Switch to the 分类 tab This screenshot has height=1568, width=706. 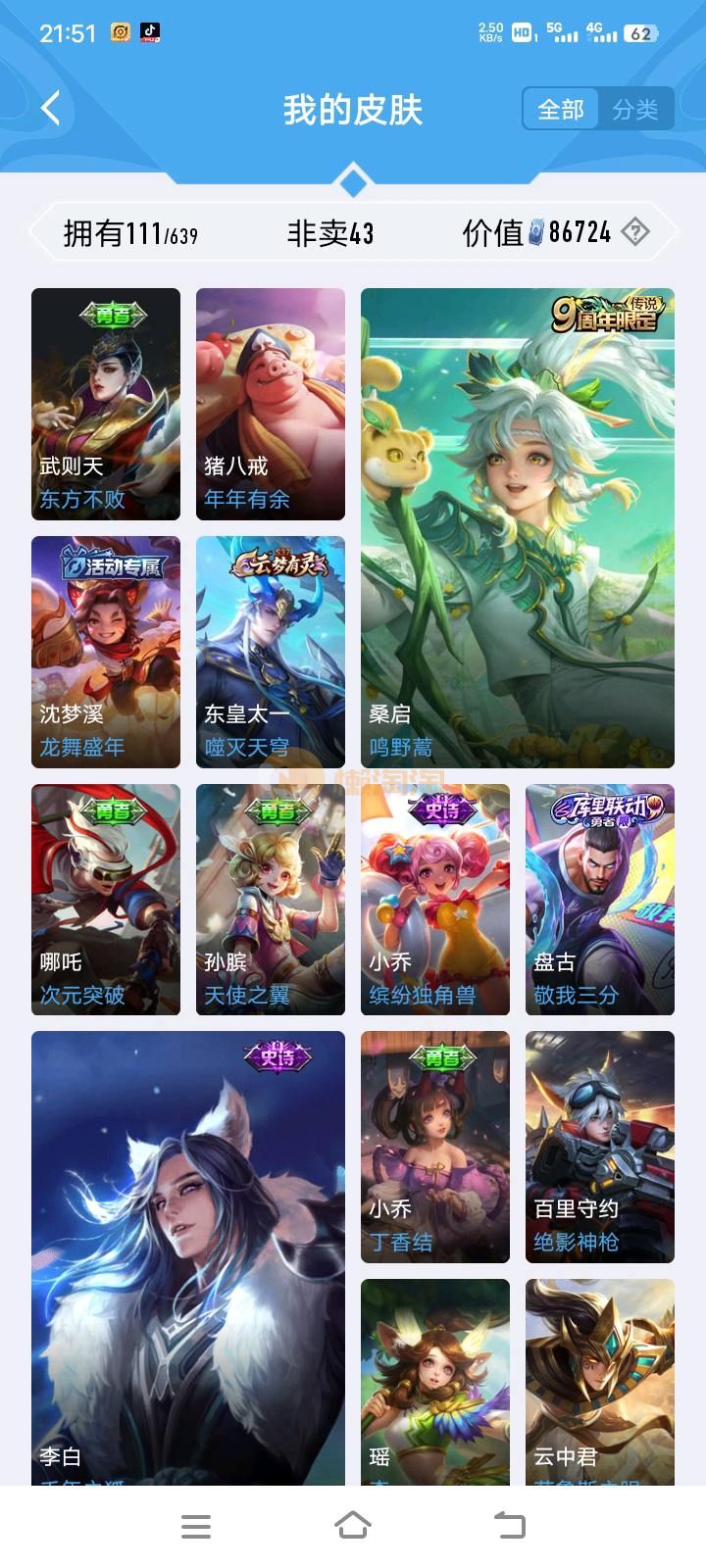point(635,109)
